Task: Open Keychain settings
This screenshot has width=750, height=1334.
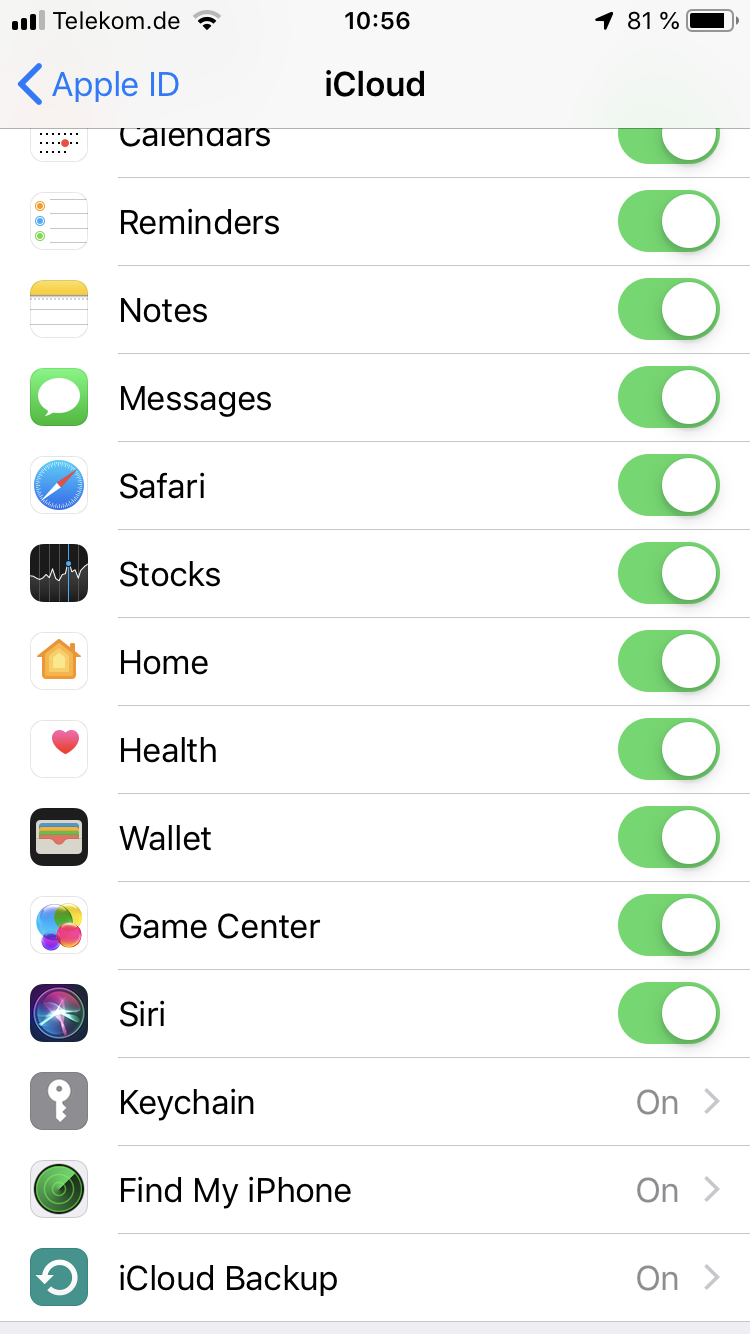Action: [400, 1102]
